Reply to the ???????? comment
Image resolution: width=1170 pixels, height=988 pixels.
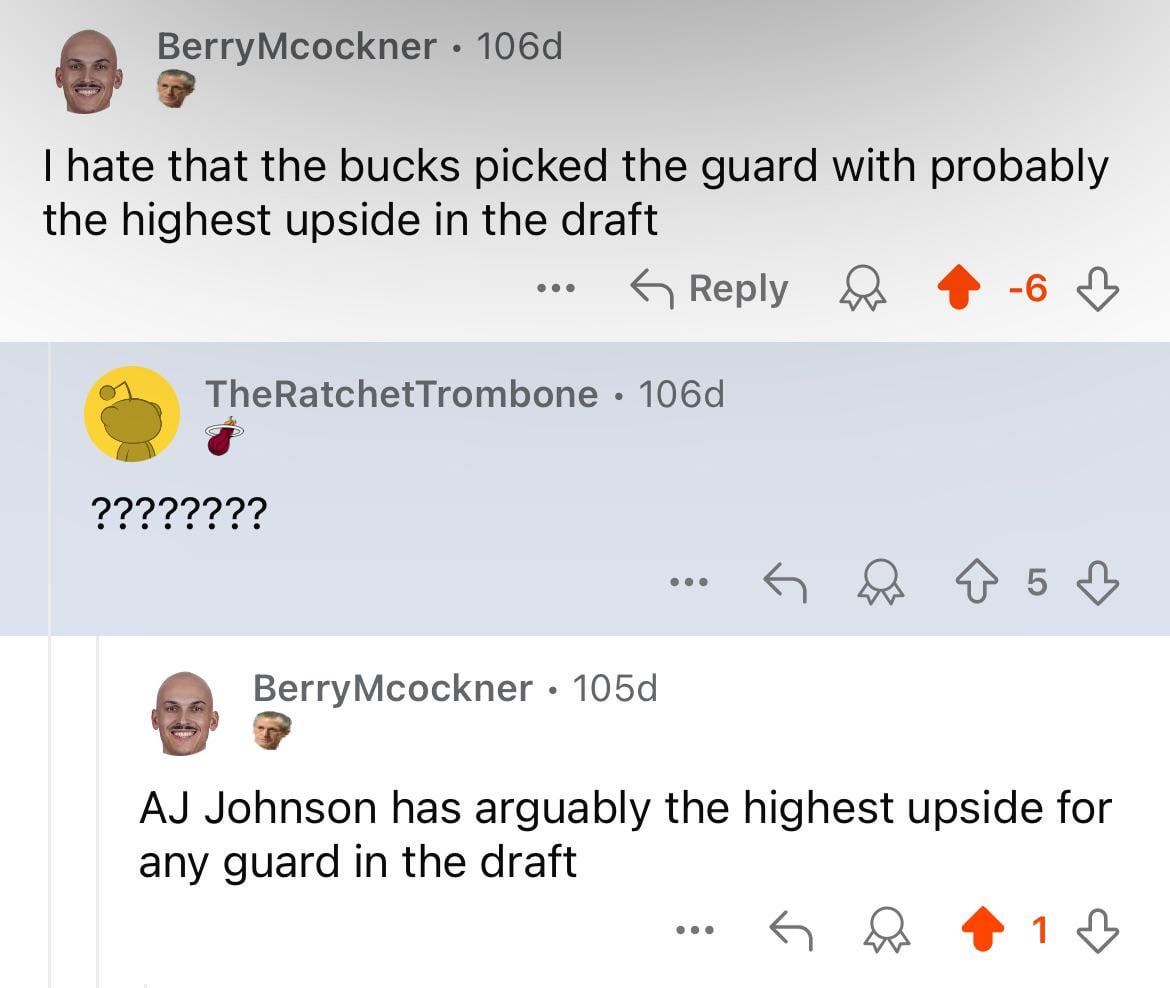(x=785, y=581)
